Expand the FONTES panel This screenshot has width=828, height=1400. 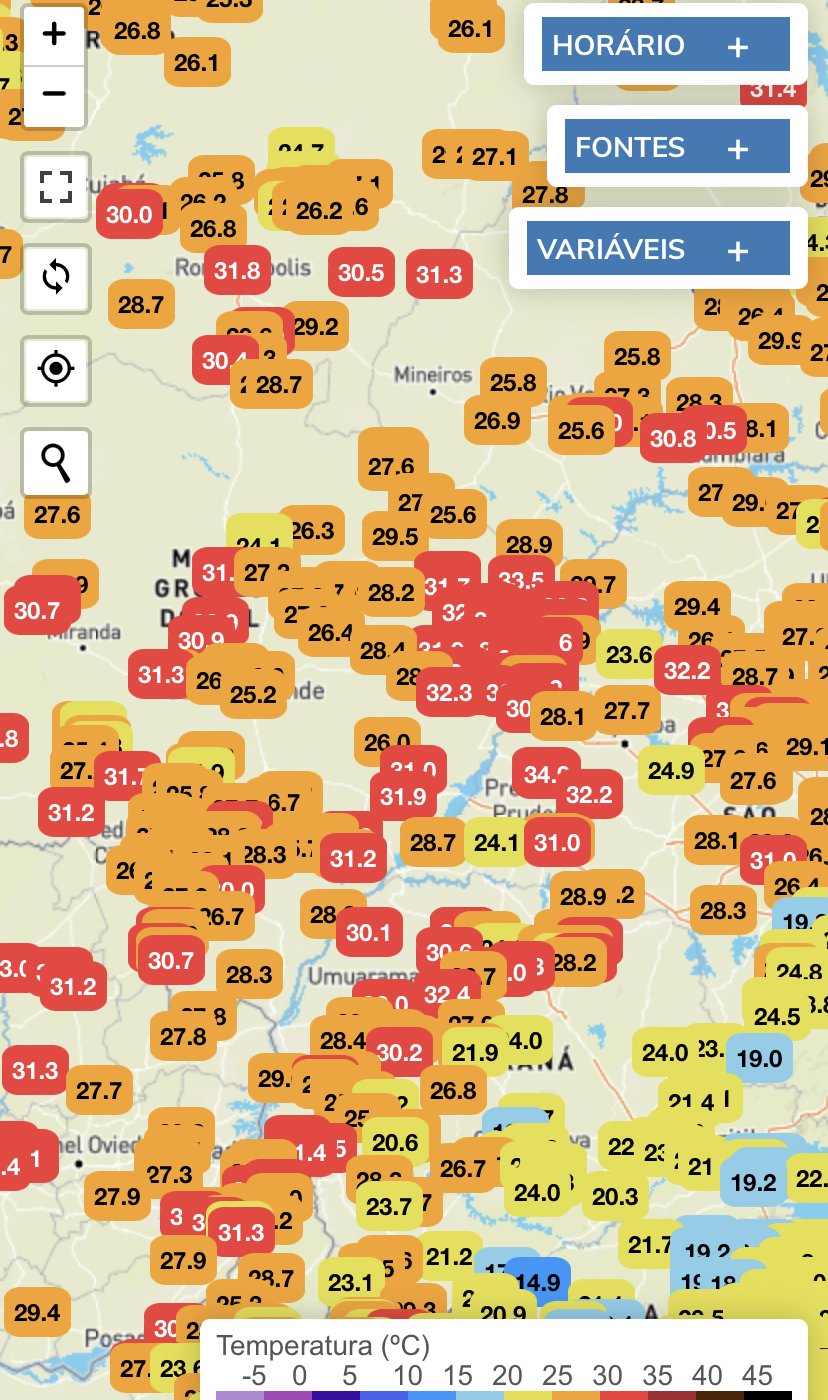point(677,147)
